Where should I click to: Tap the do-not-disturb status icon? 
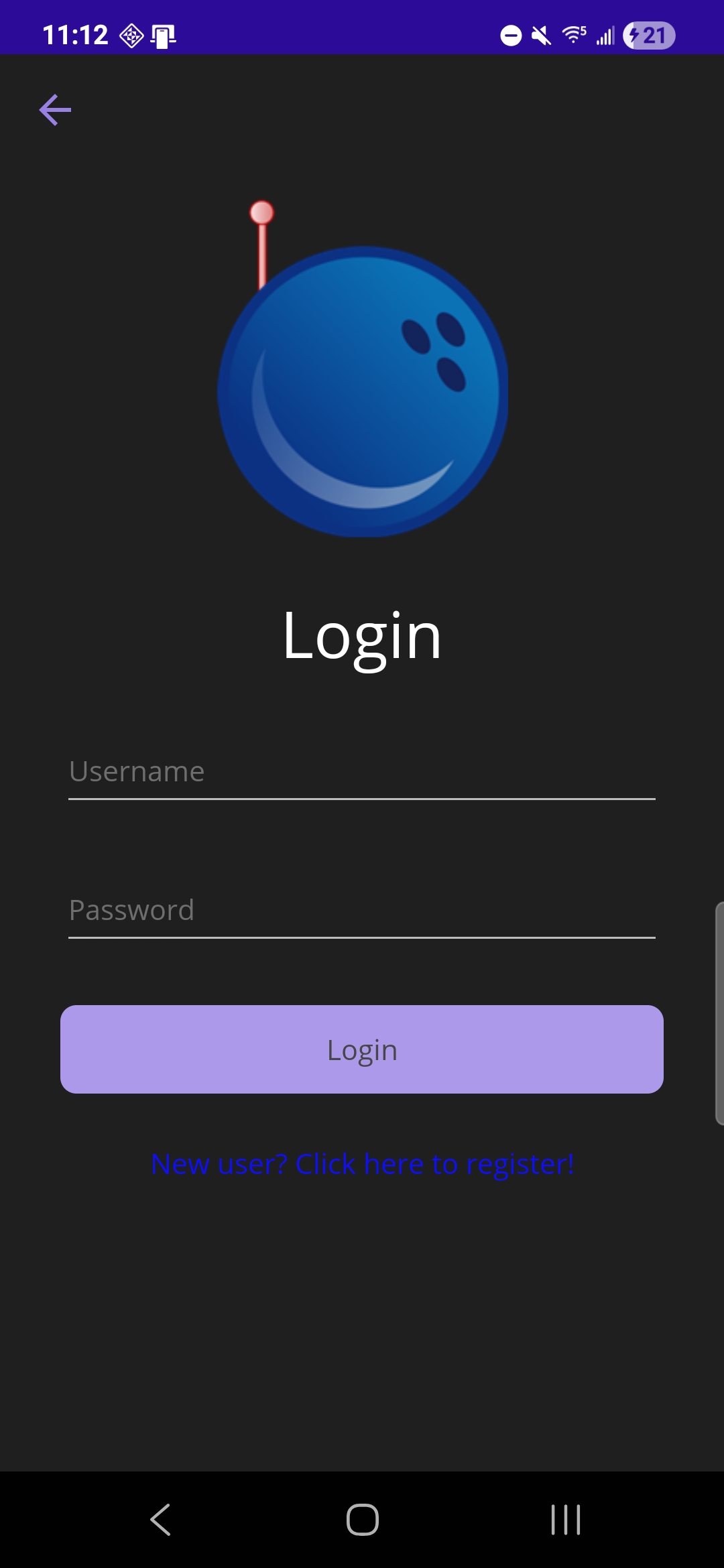(511, 36)
